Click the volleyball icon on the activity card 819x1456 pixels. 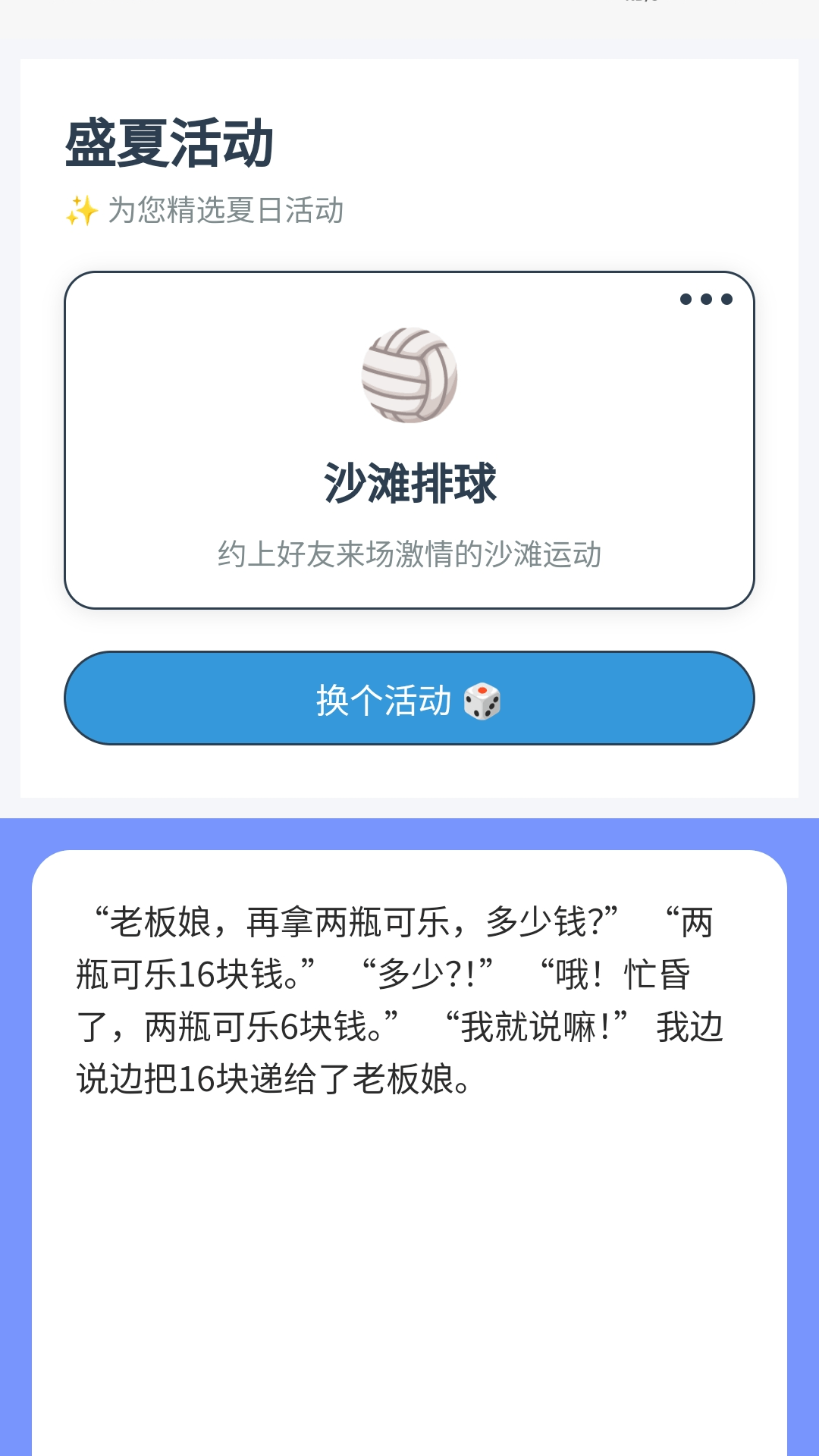pyautogui.click(x=409, y=375)
